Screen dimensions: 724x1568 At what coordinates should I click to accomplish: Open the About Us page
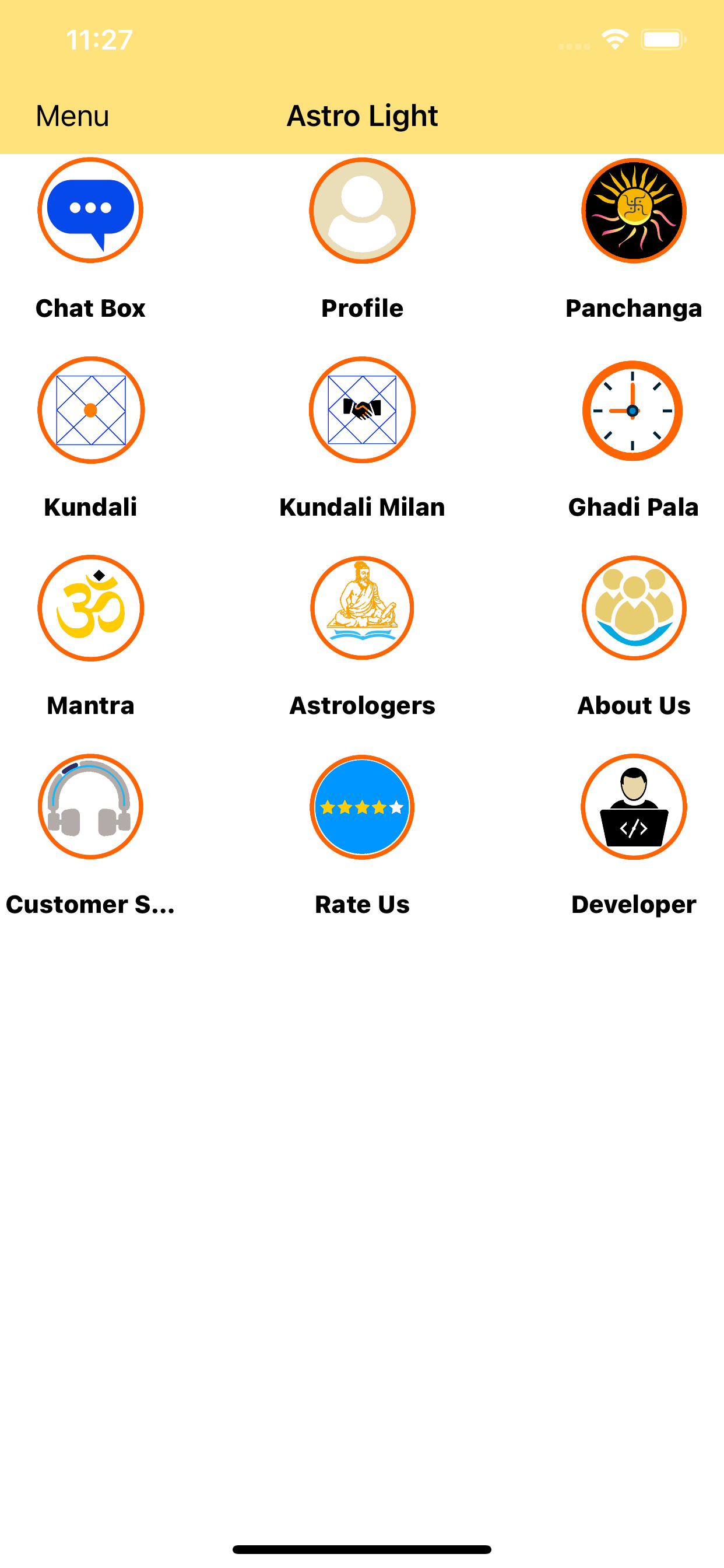coord(633,608)
